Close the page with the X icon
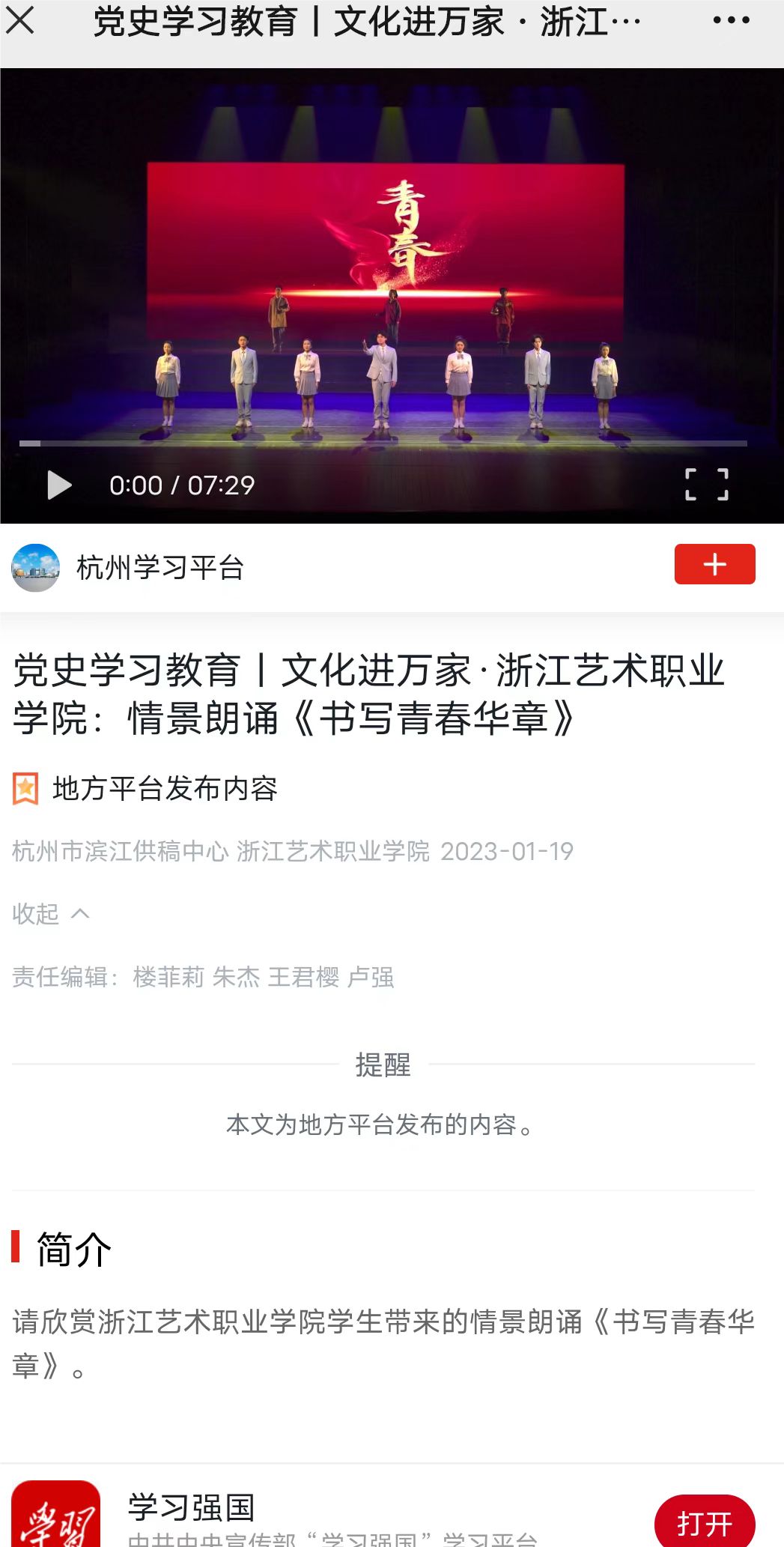This screenshot has height=1547, width=784. 20,21
